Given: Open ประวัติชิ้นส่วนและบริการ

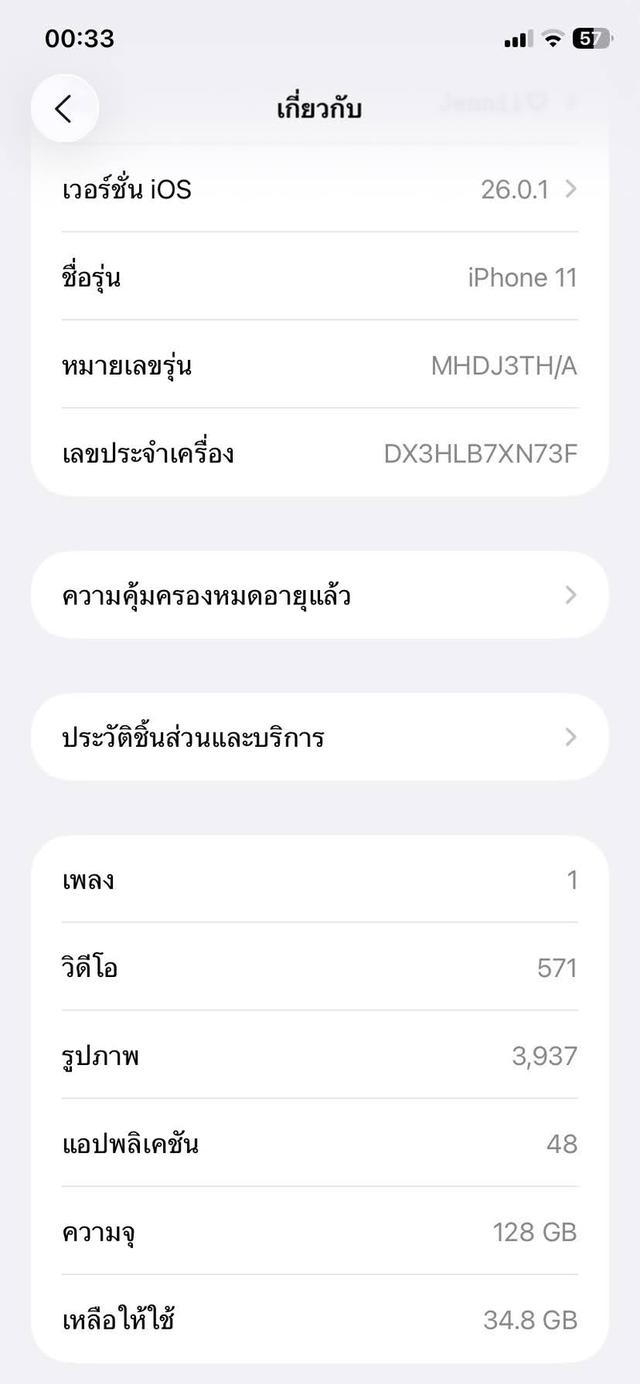Looking at the screenshot, I should click(320, 738).
